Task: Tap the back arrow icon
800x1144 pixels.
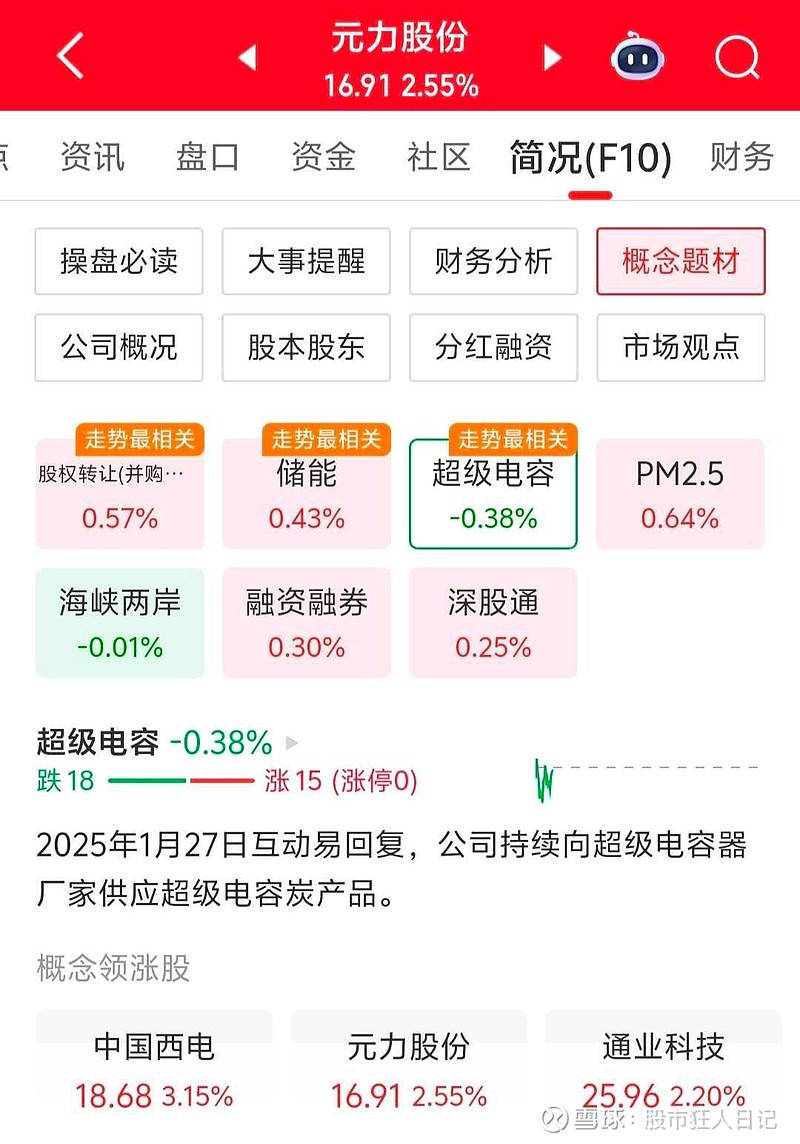Action: coord(69,56)
